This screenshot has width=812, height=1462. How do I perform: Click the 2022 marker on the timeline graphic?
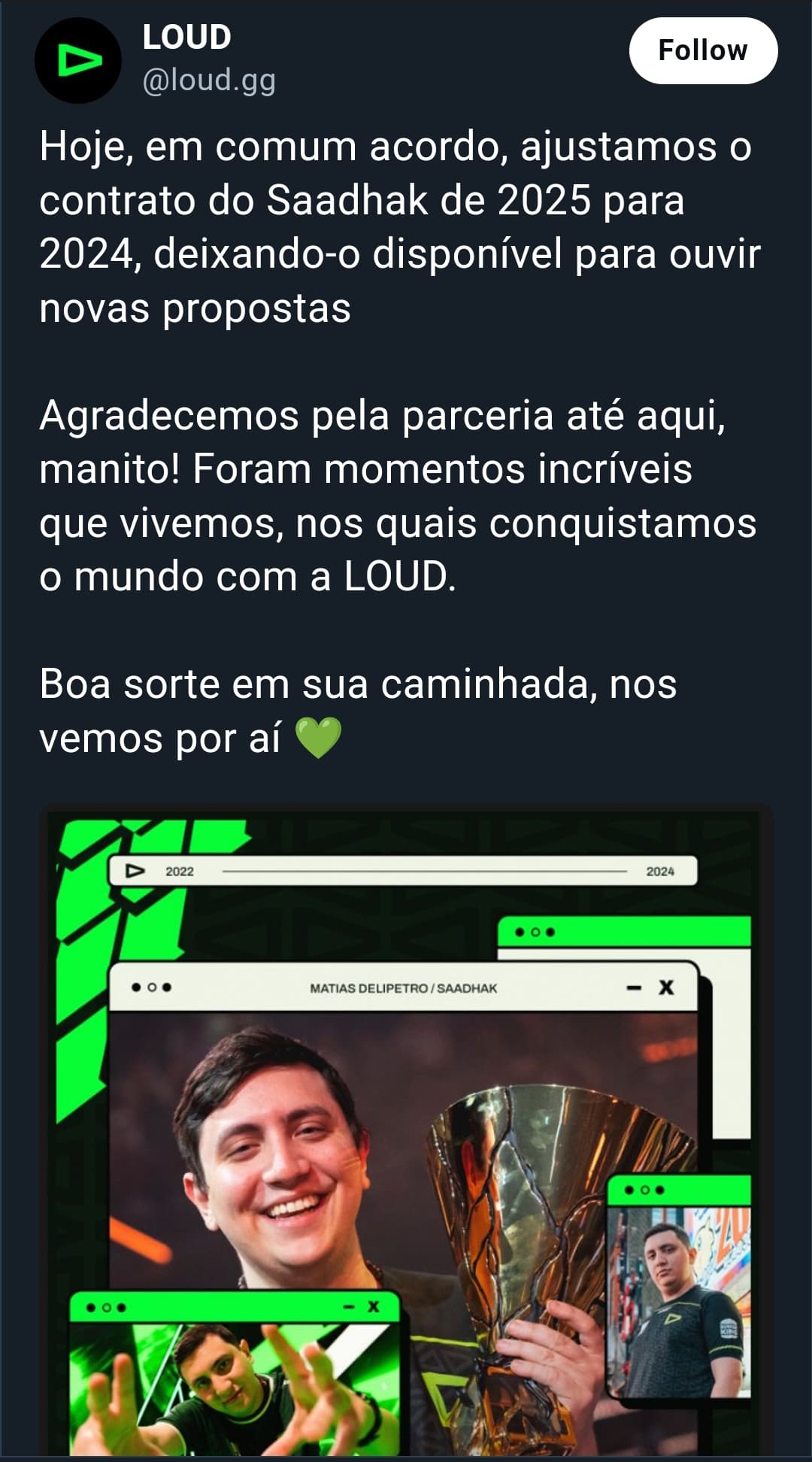coord(179,870)
